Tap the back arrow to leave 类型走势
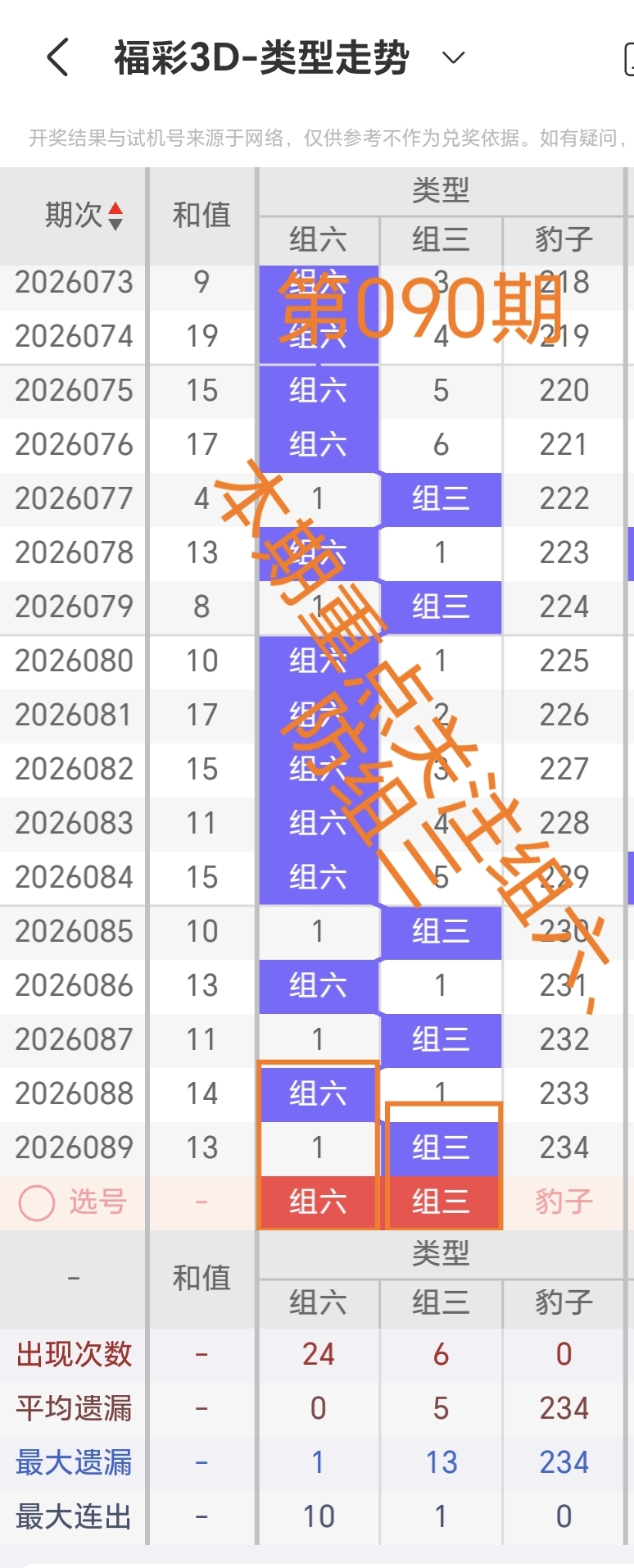 [55, 57]
